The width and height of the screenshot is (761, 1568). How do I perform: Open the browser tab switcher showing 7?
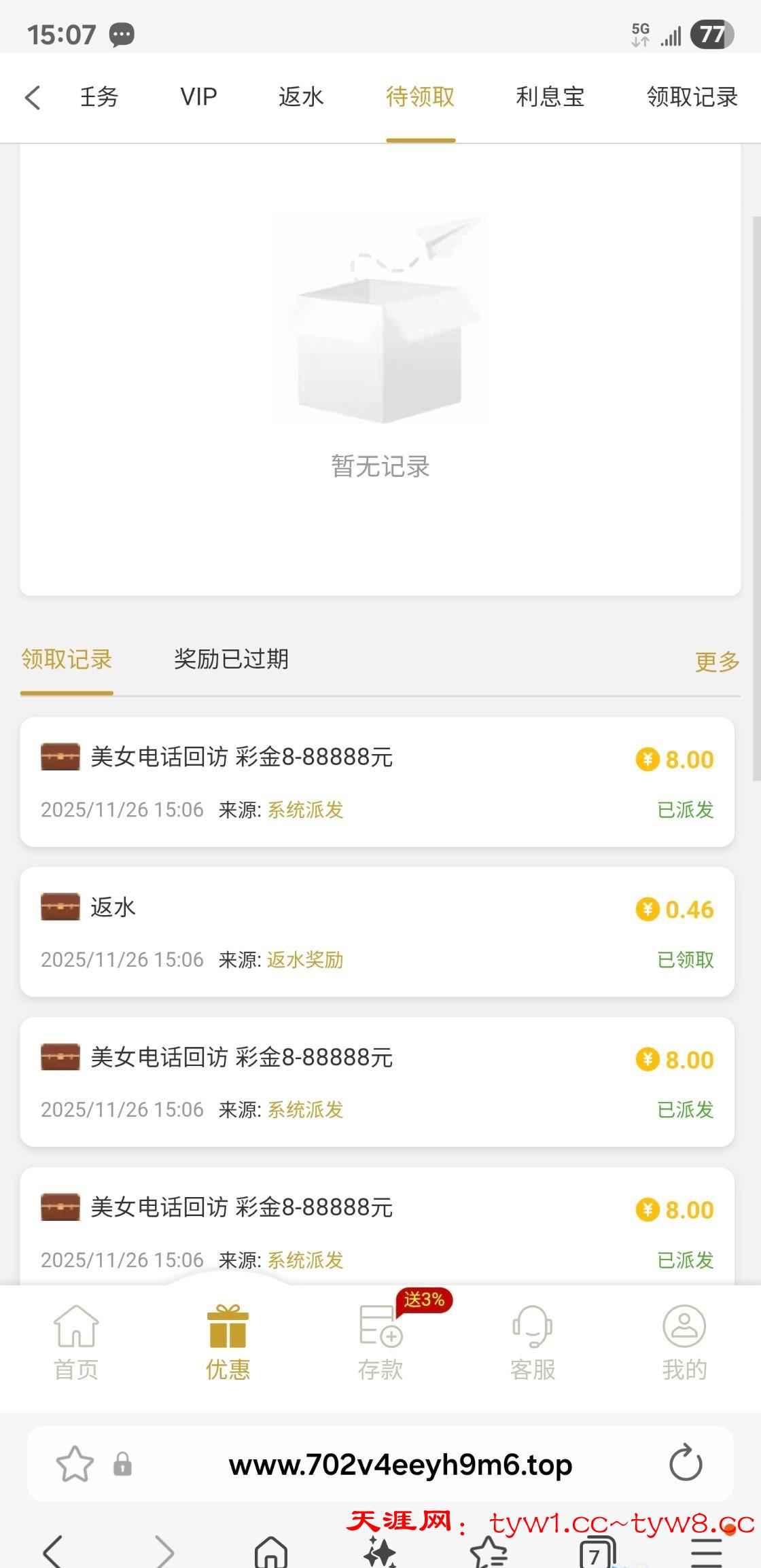tap(596, 1552)
